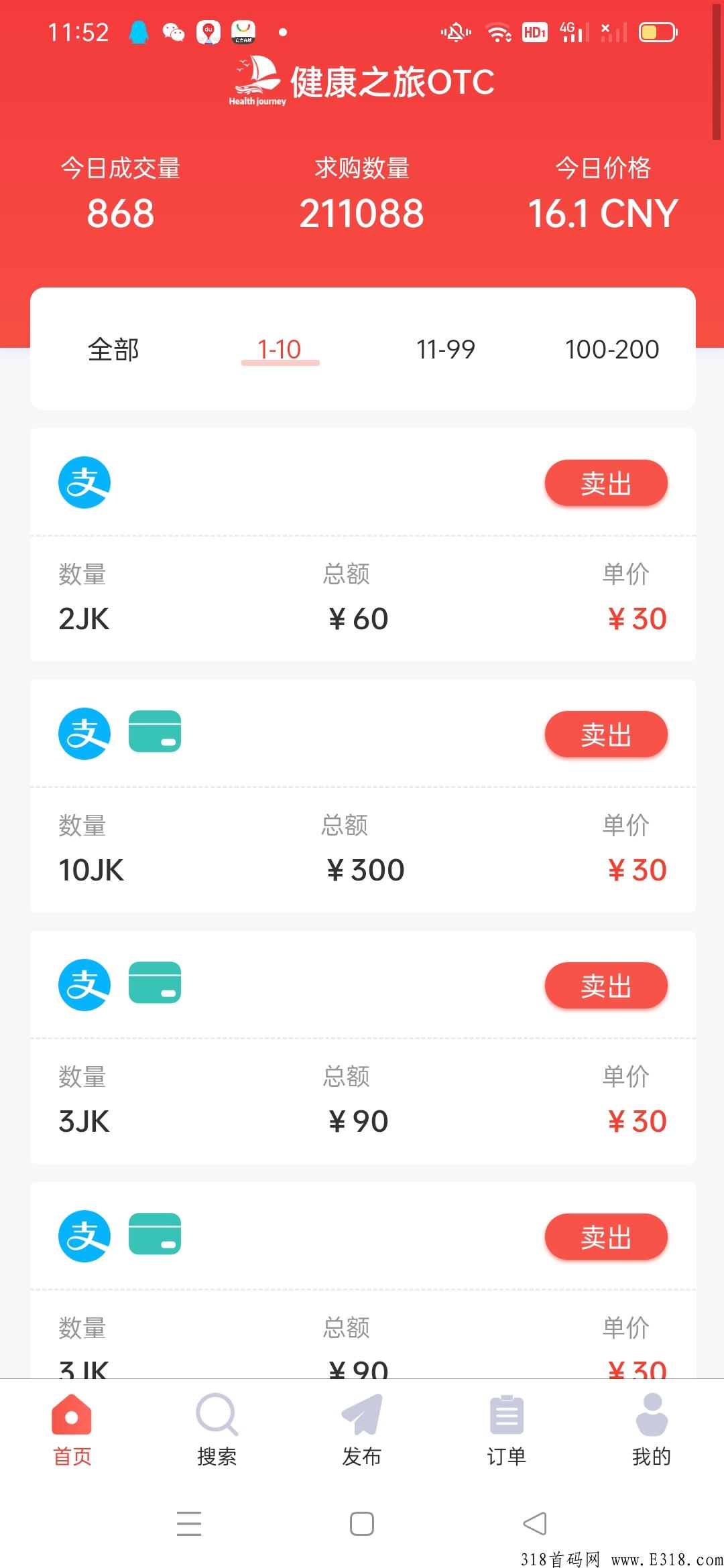Tap 卖出 on the 2JK order

click(605, 484)
